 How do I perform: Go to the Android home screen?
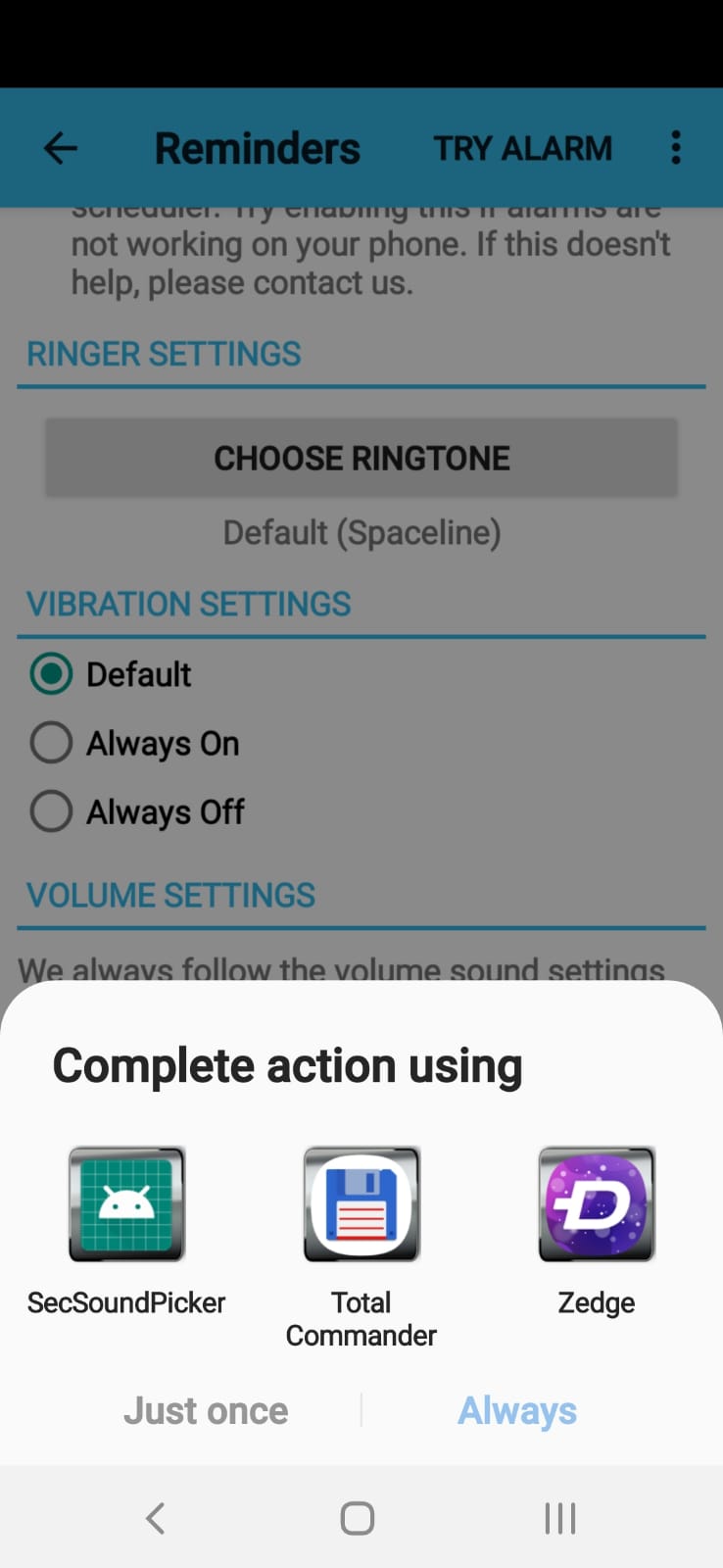coord(358,1518)
